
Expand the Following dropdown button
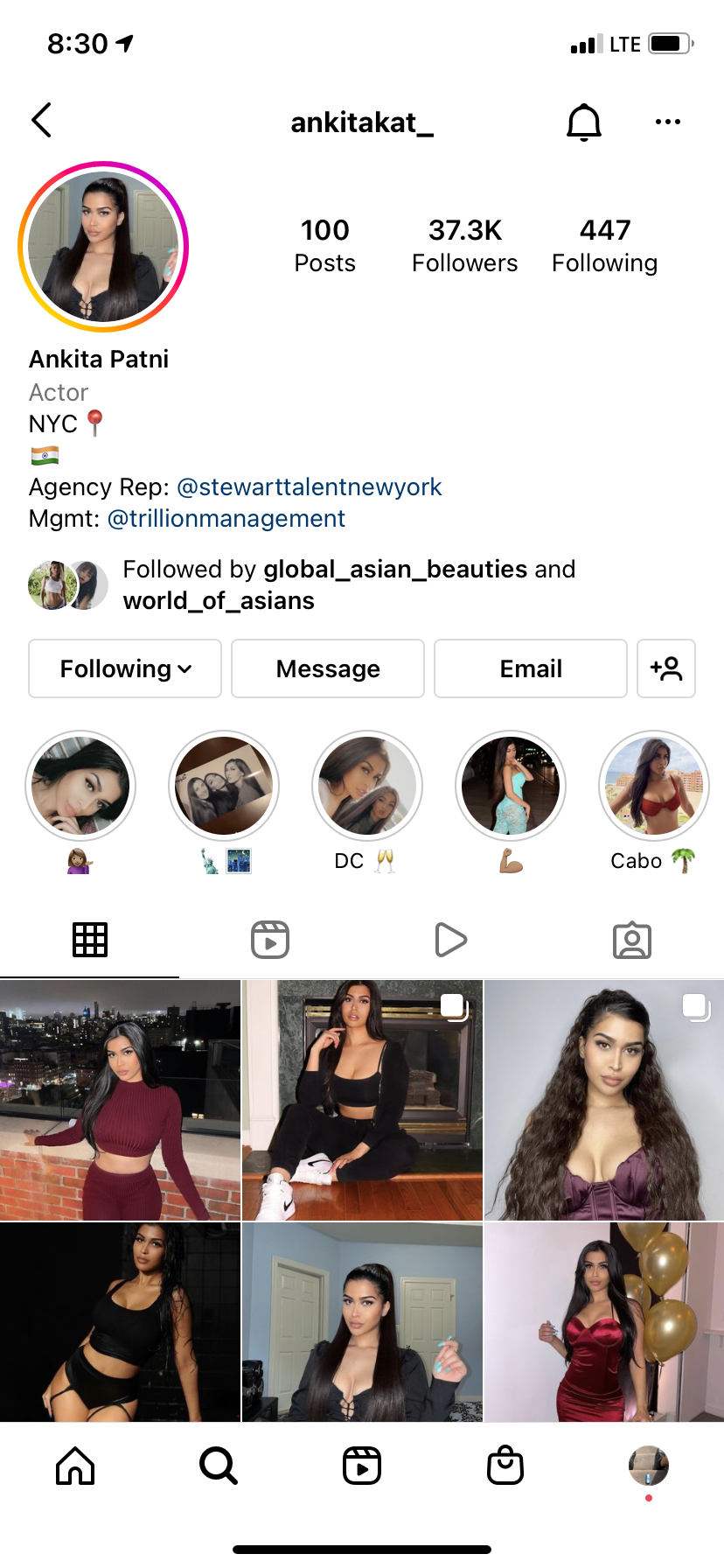coord(125,668)
